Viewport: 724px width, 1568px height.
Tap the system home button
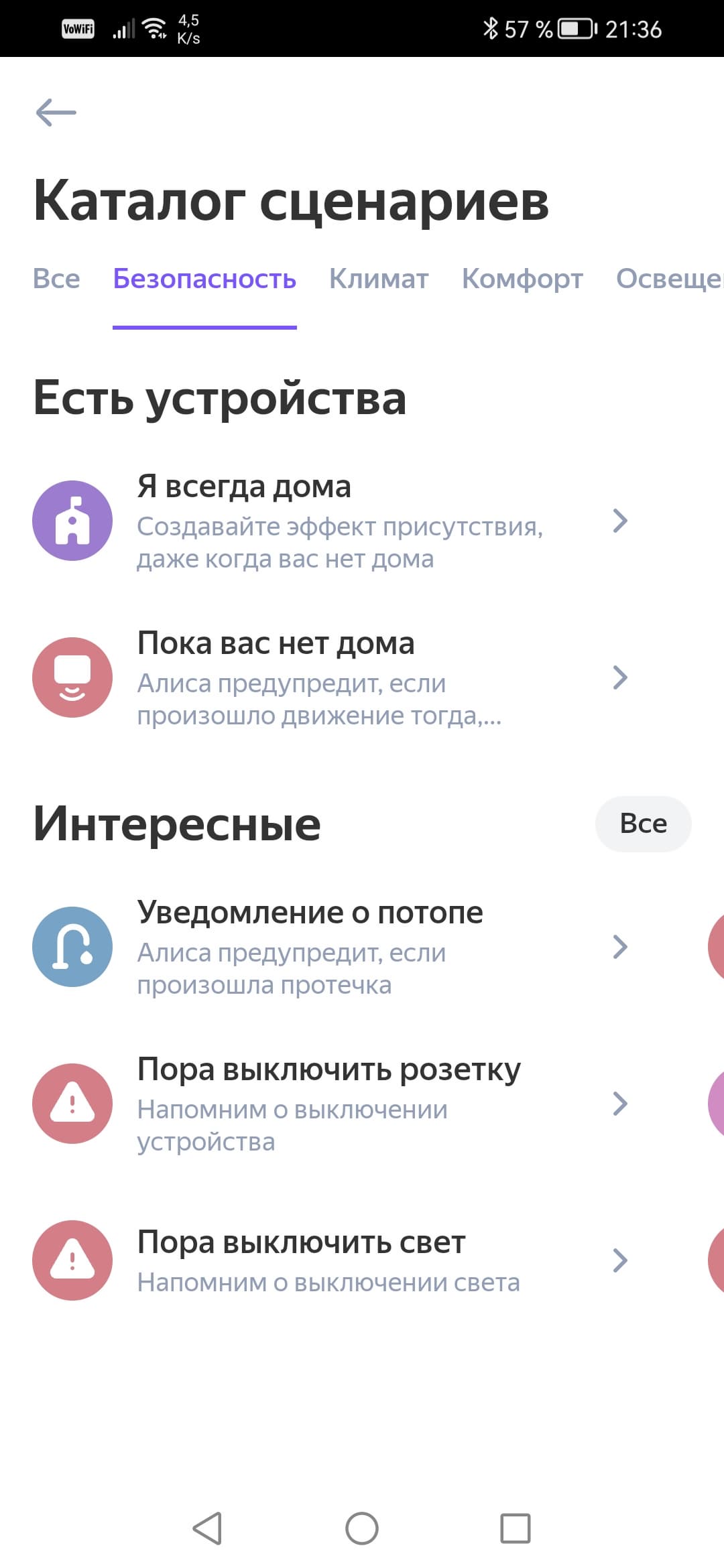[x=362, y=1529]
